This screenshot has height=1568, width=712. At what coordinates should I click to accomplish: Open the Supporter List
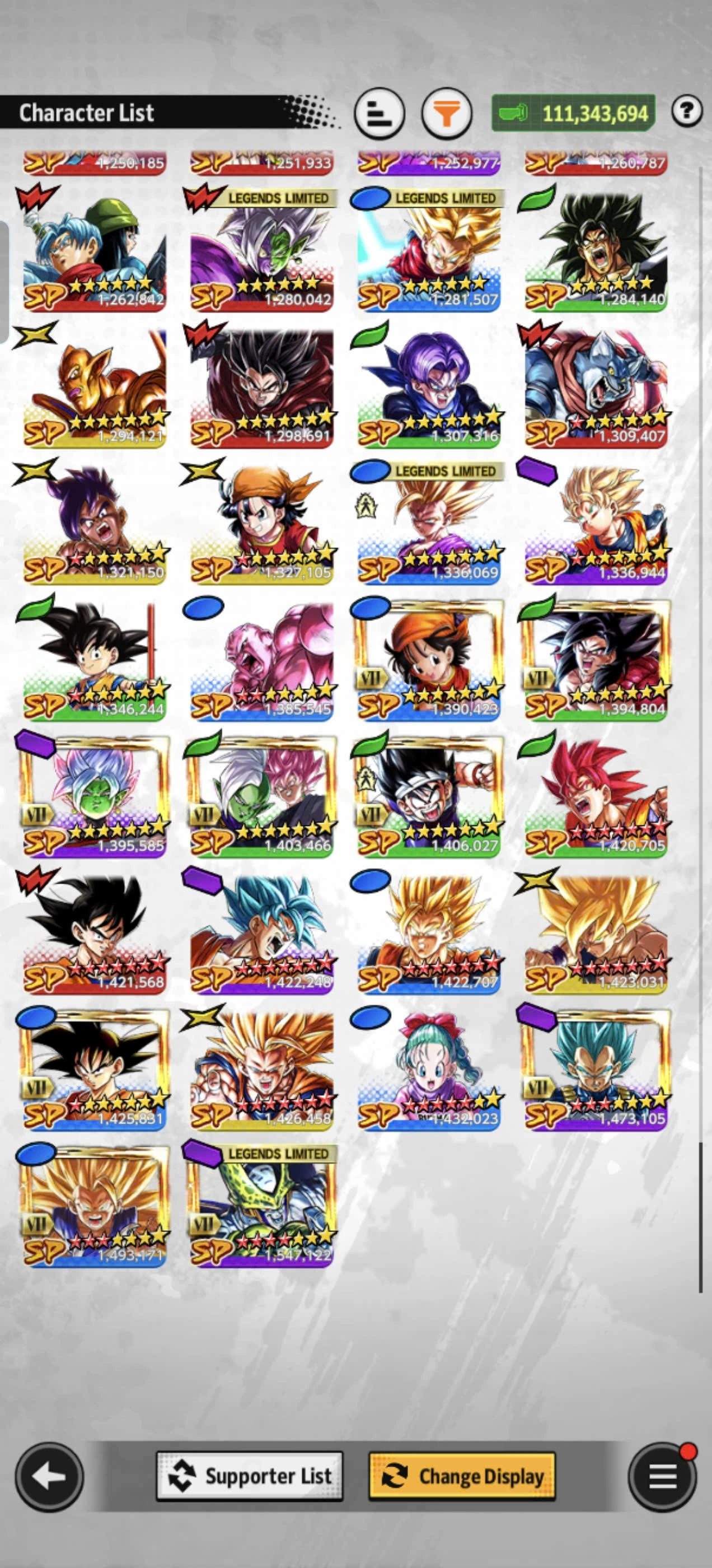click(250, 1476)
